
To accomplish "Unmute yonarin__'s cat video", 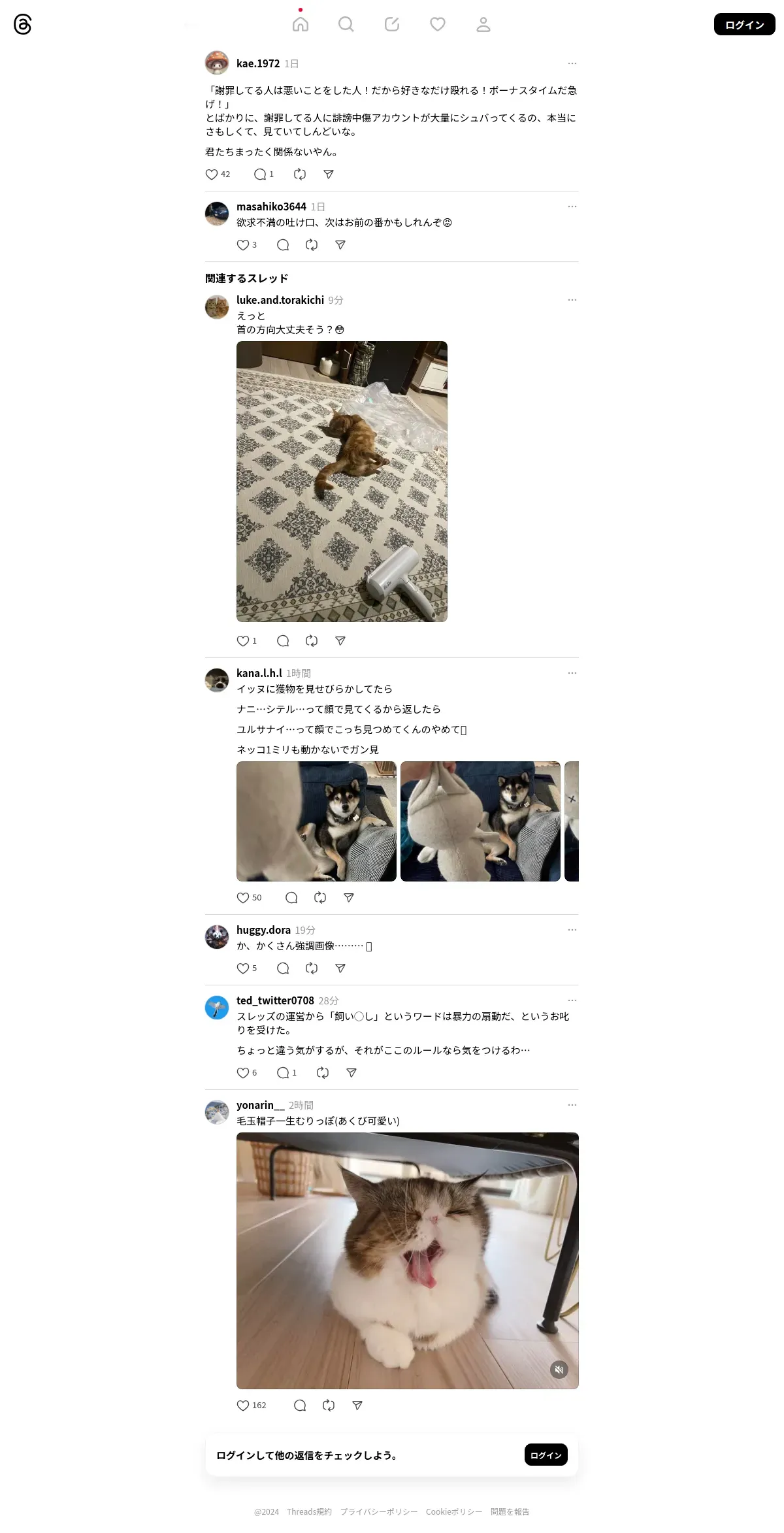I will coord(559,1370).
